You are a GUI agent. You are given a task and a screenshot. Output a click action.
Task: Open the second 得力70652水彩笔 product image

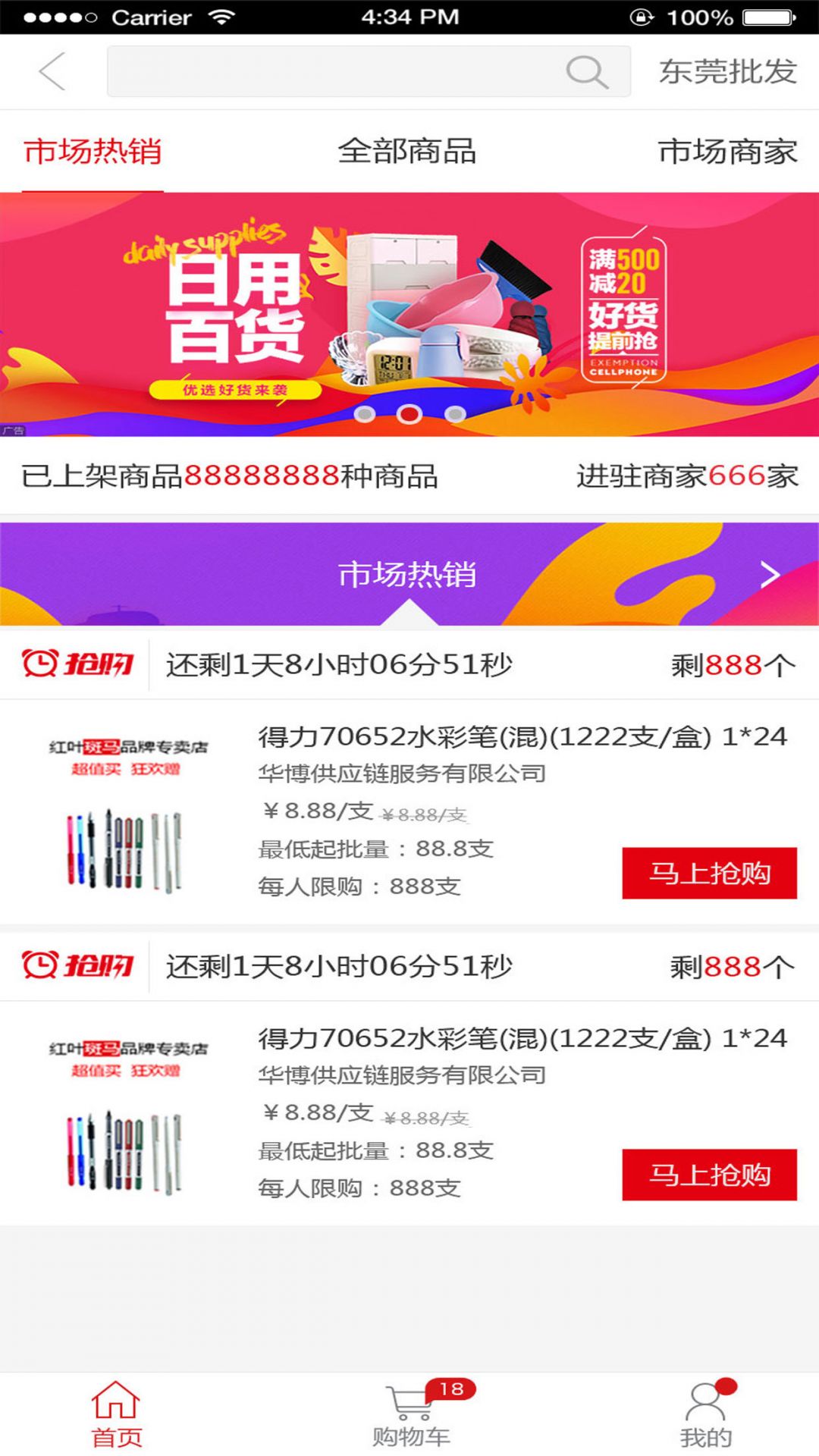click(x=127, y=1113)
